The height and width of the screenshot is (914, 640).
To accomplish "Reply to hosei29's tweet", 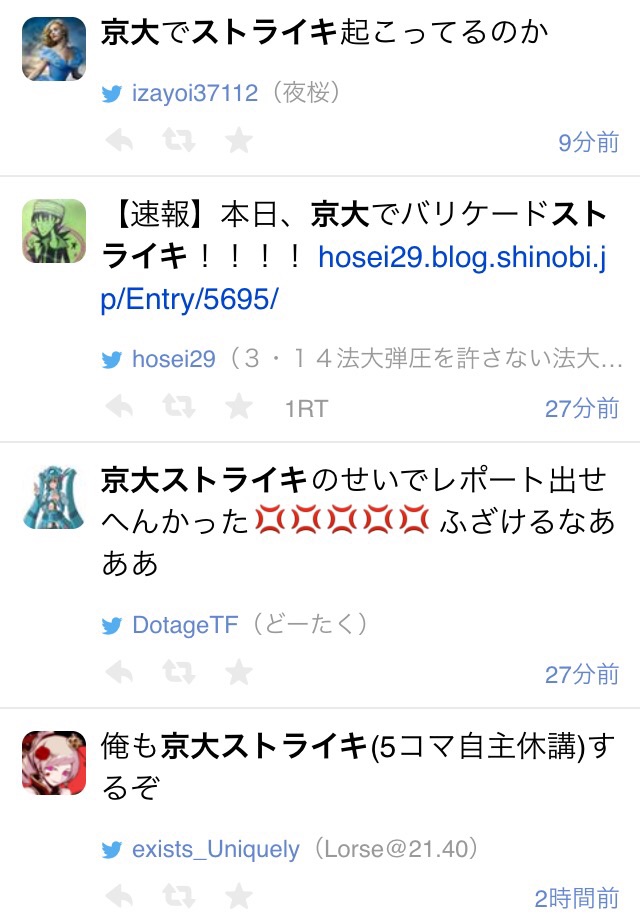I will point(119,407).
